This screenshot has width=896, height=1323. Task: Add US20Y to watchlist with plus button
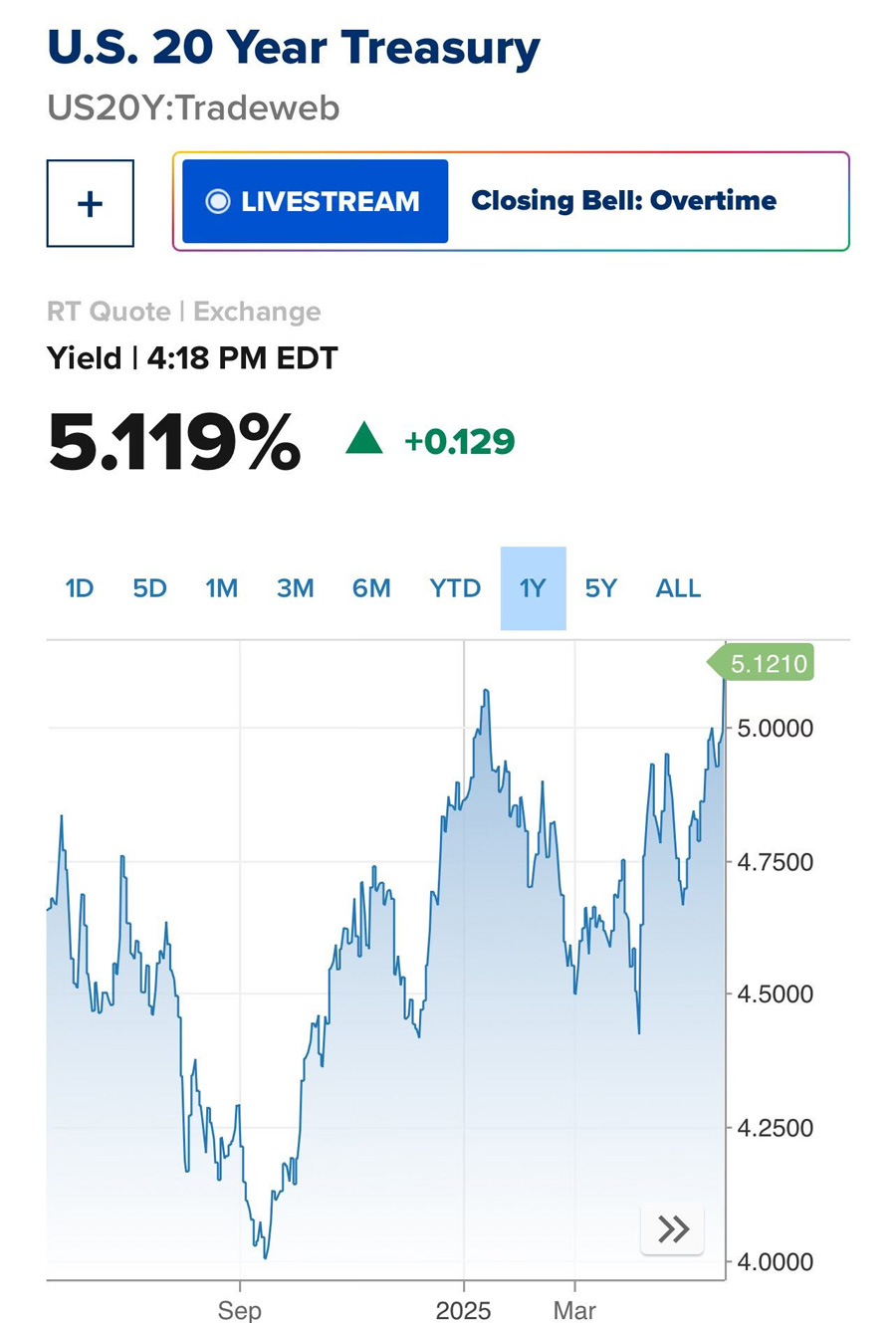[x=90, y=203]
